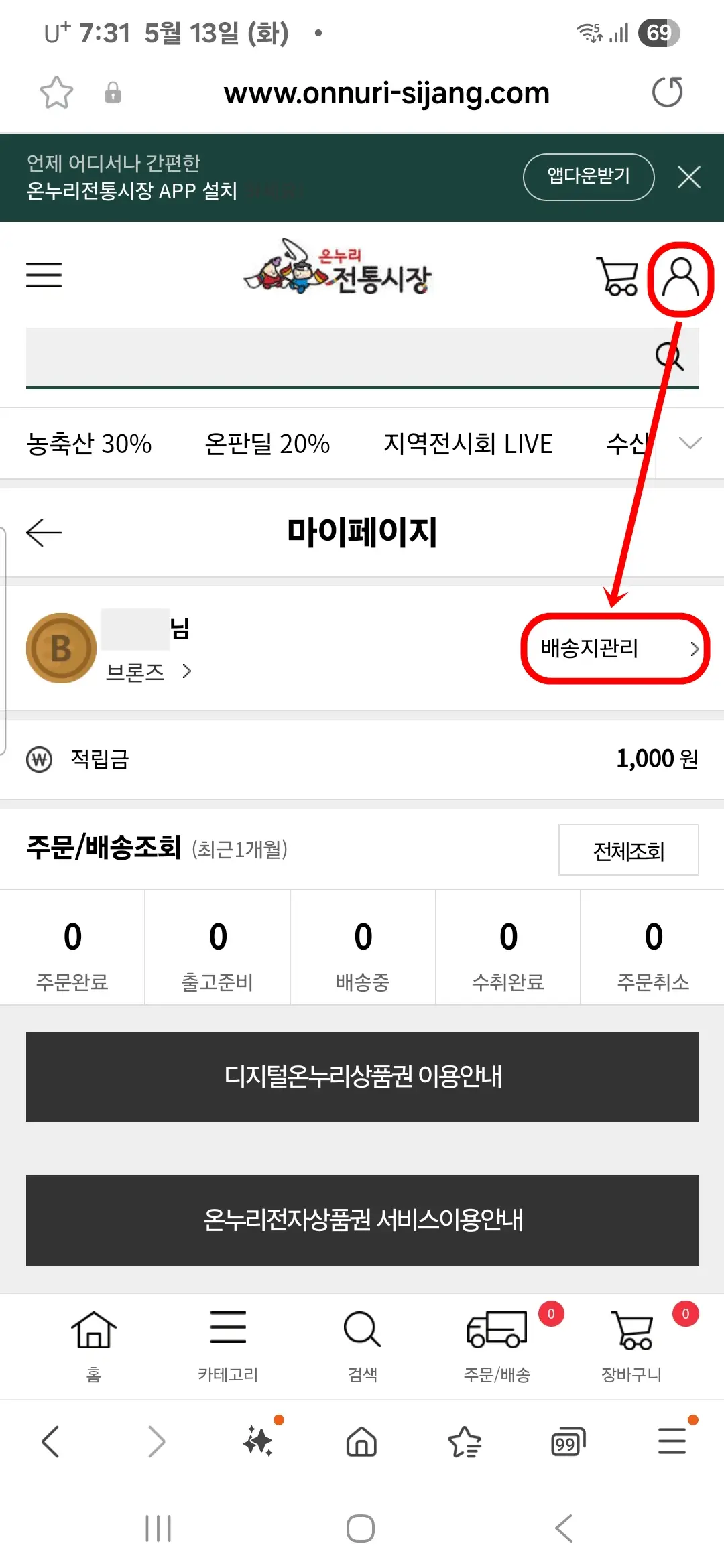Click the 전체조회 button
The image size is (724, 1568).
click(629, 851)
